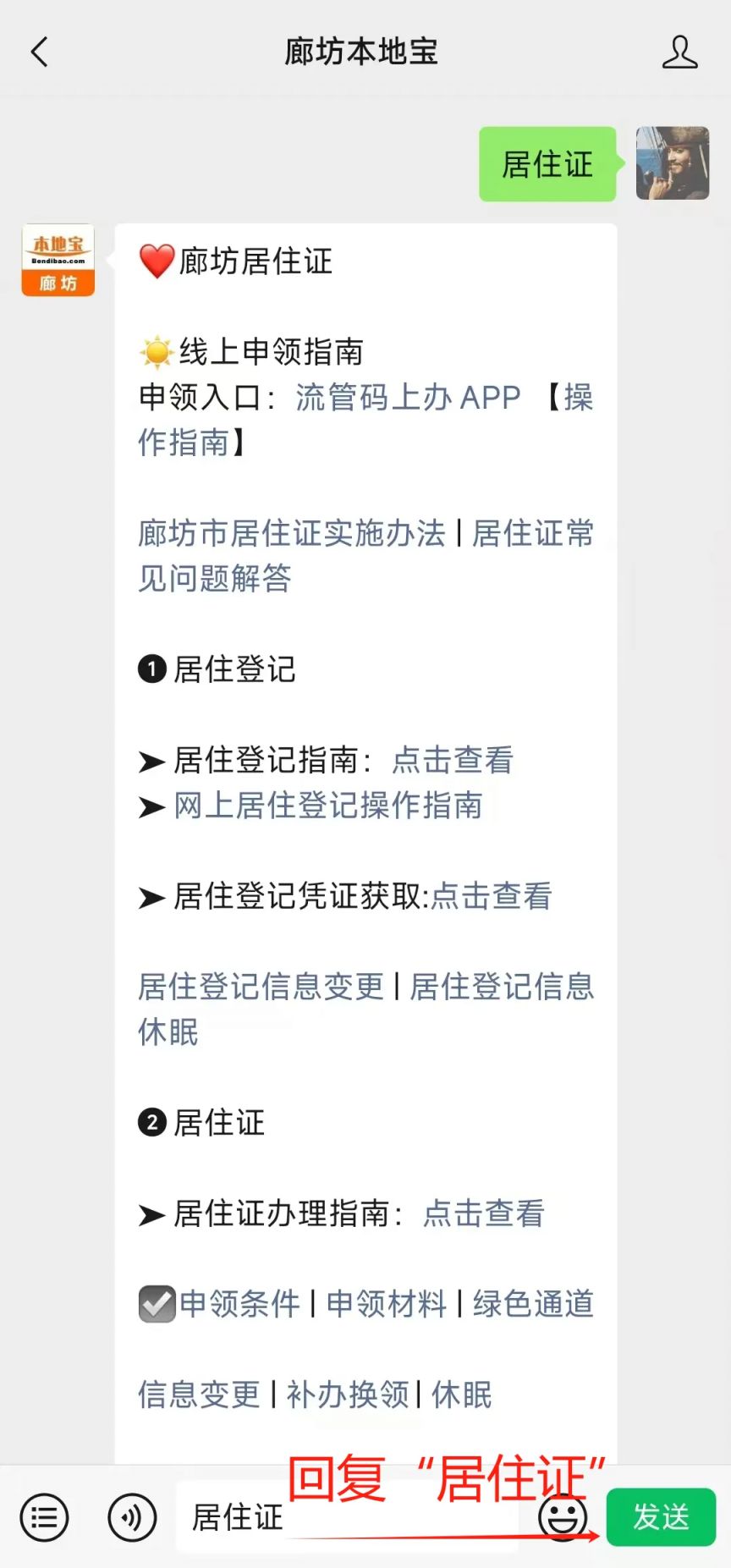Open the 流管码上办 APP link

(x=408, y=397)
